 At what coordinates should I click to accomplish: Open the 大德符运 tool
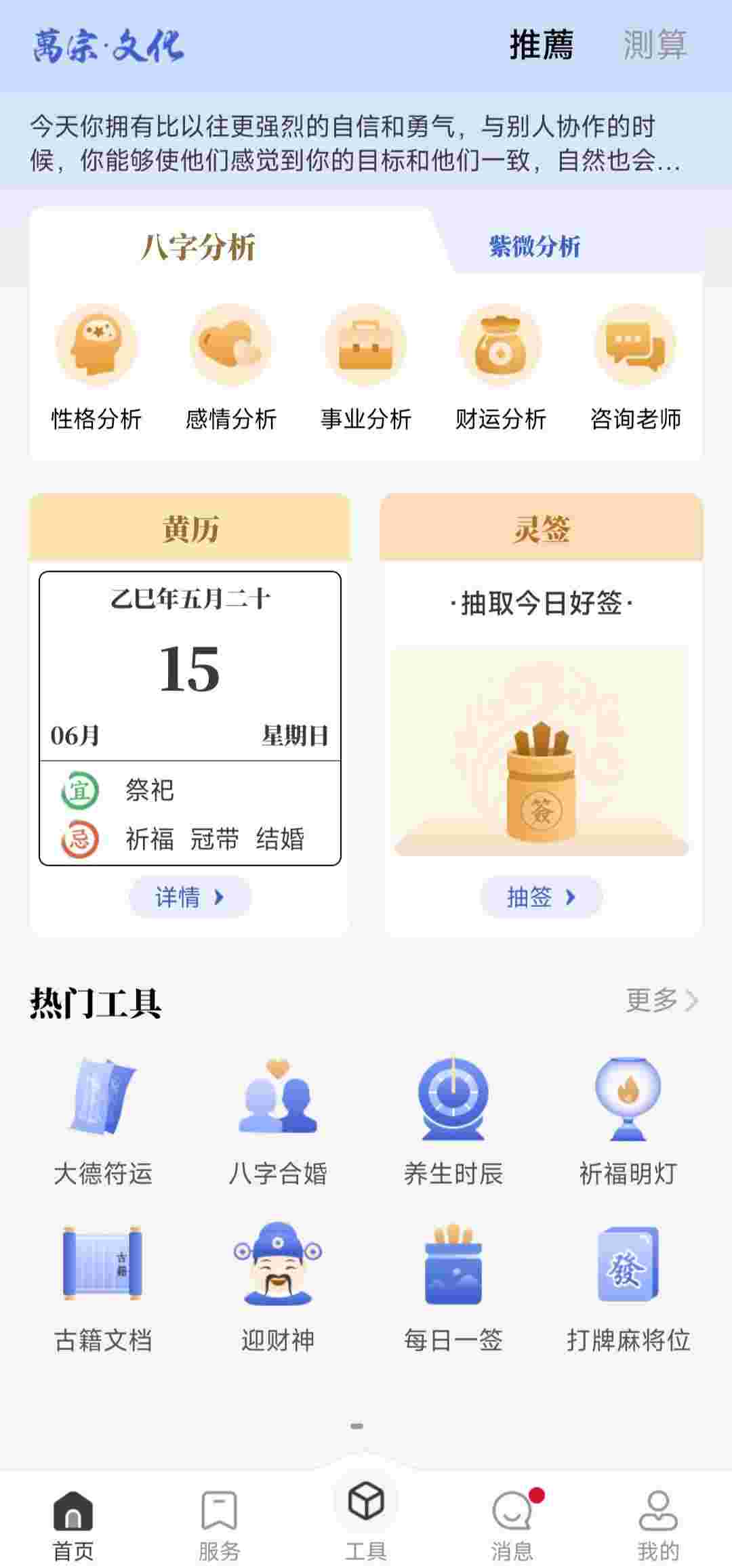[103, 1120]
